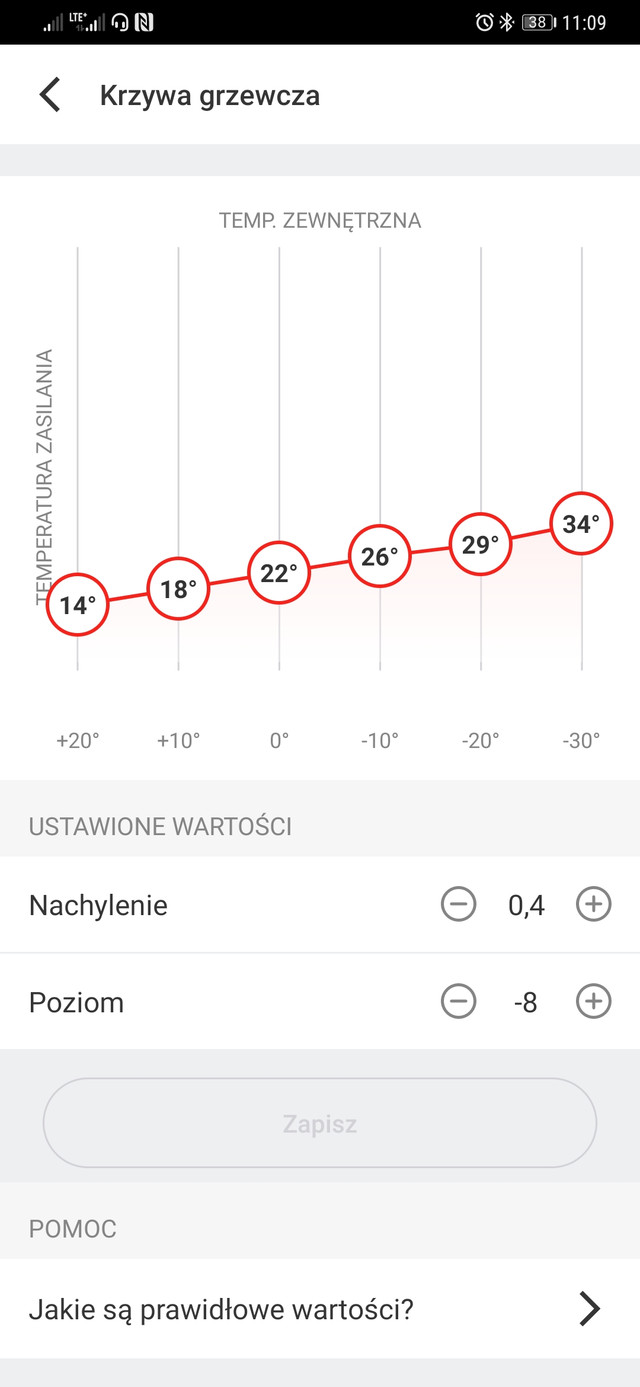Increase the Nachylenie value
Viewport: 640px width, 1387px height.
[594, 905]
